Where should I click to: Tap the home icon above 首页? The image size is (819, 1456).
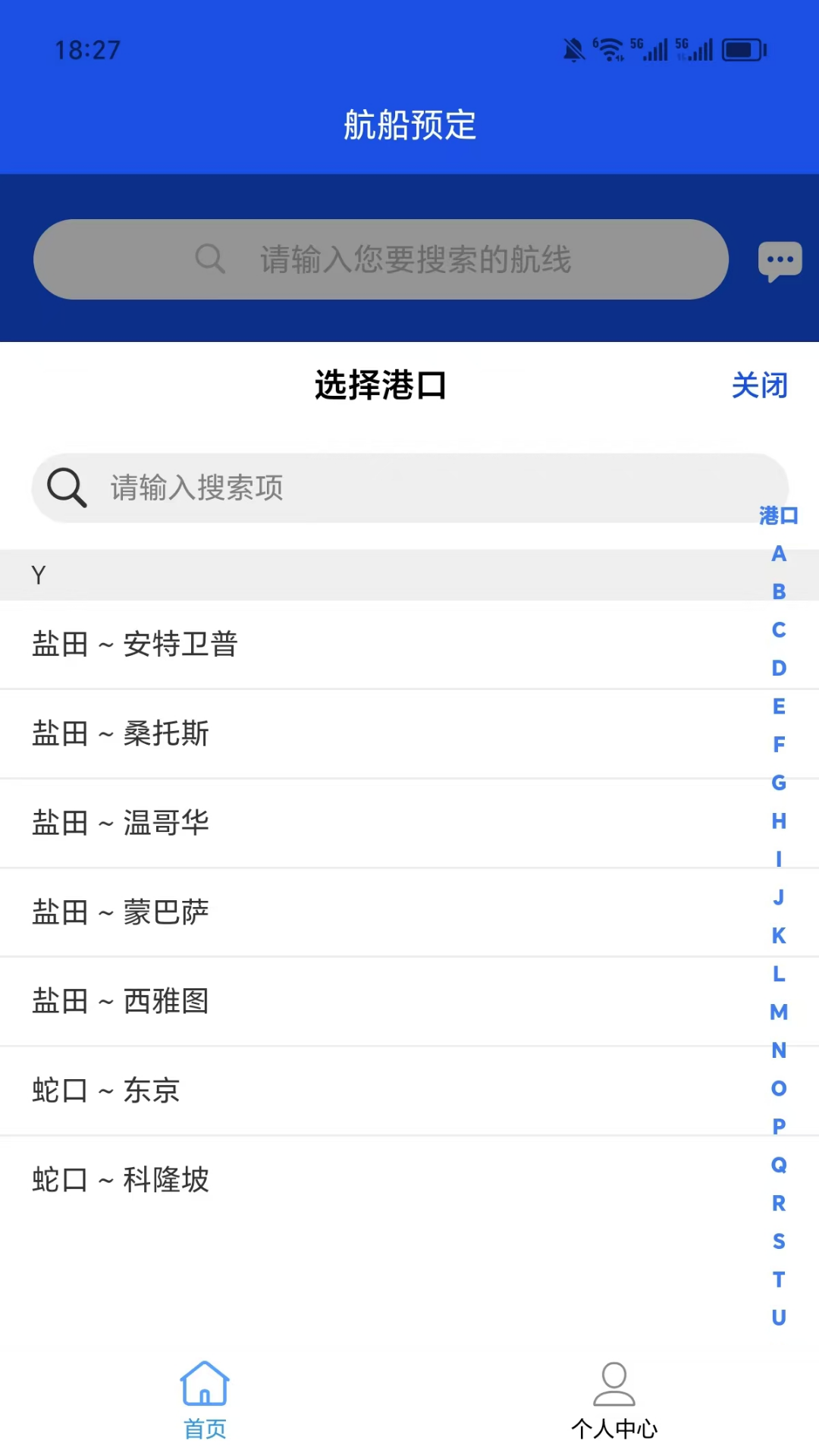click(204, 1384)
